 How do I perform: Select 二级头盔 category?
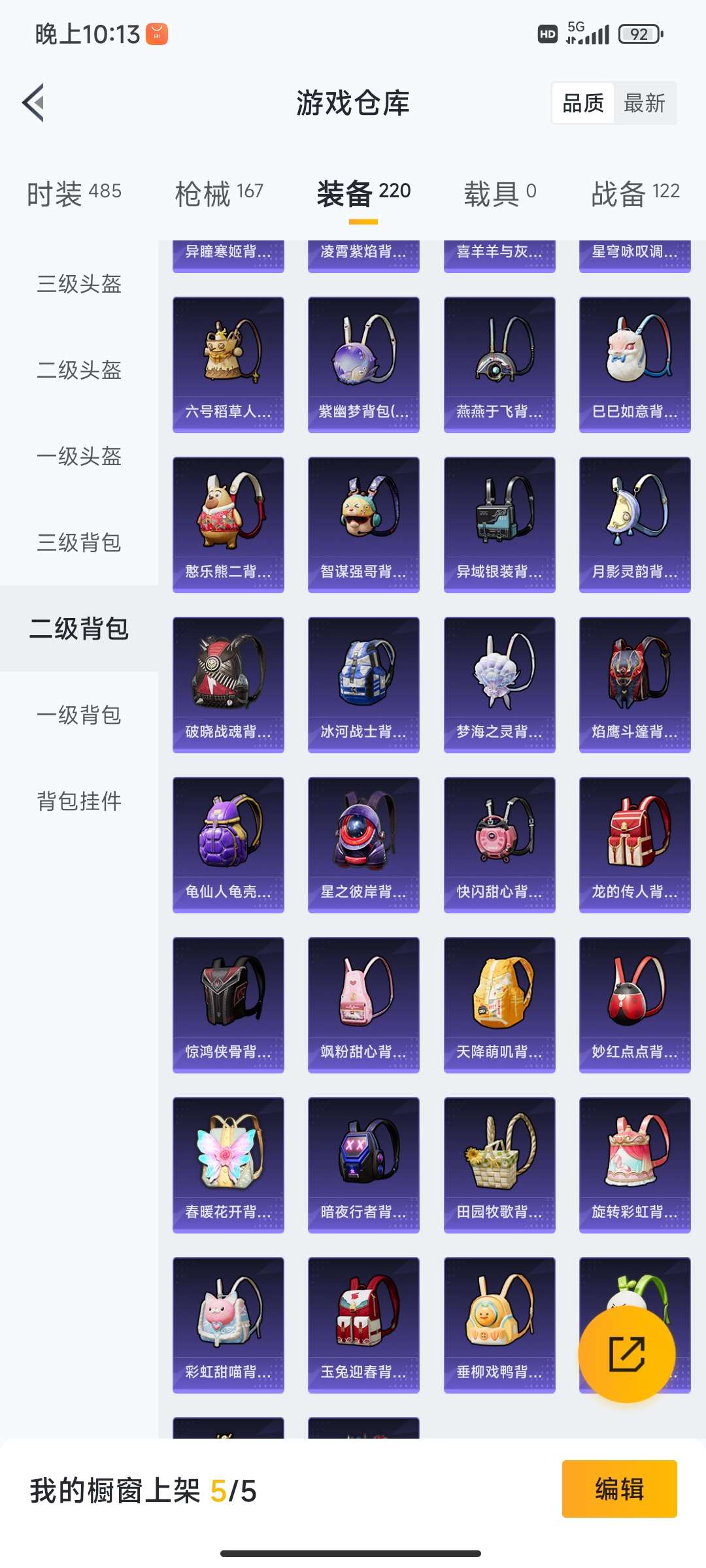[x=79, y=370]
